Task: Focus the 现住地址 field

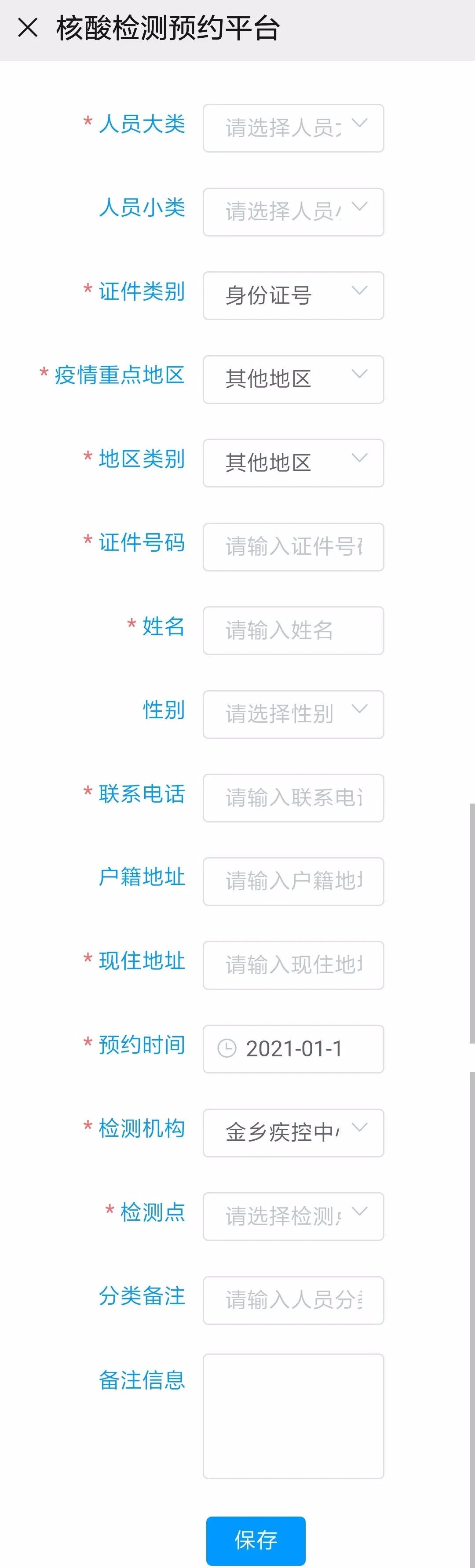Action: [293, 965]
